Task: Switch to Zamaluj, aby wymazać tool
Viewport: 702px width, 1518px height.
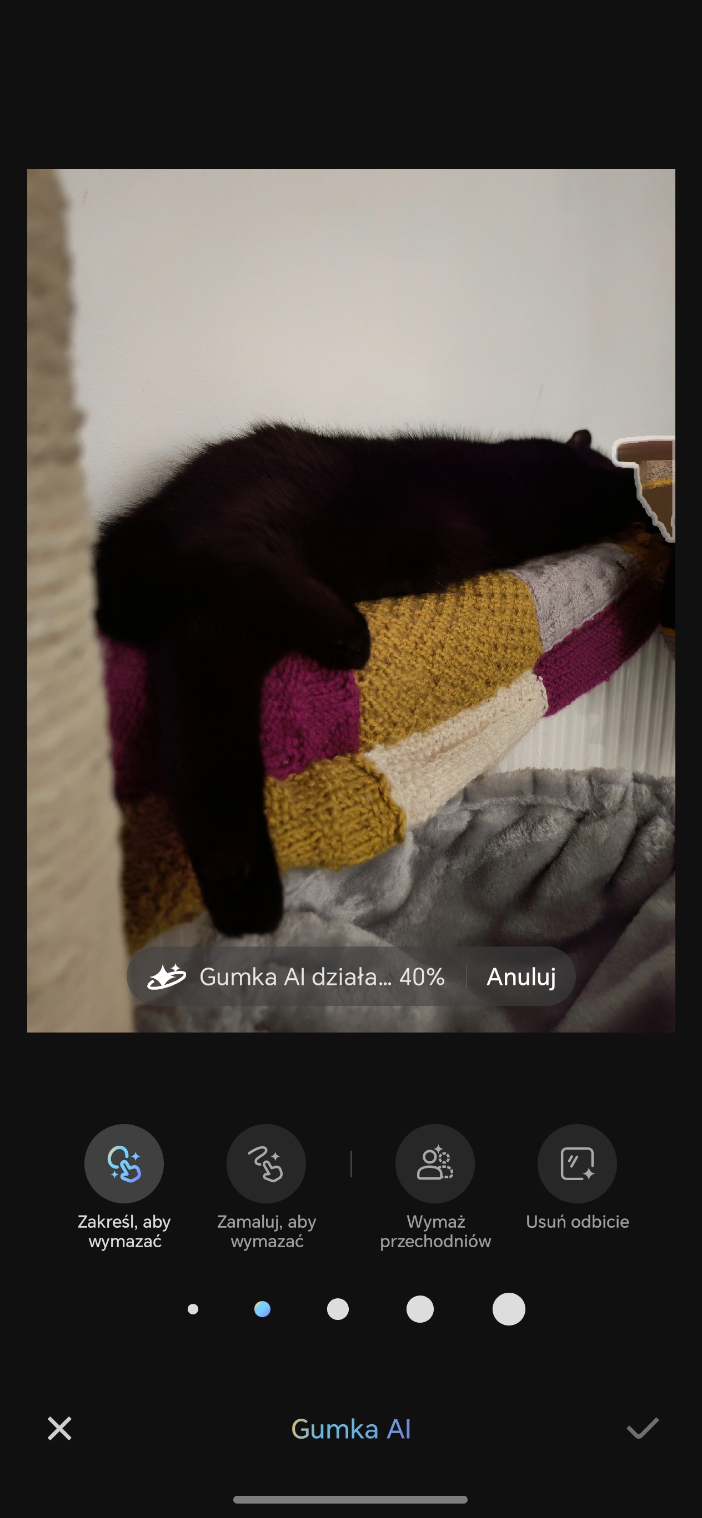Action: click(266, 1164)
